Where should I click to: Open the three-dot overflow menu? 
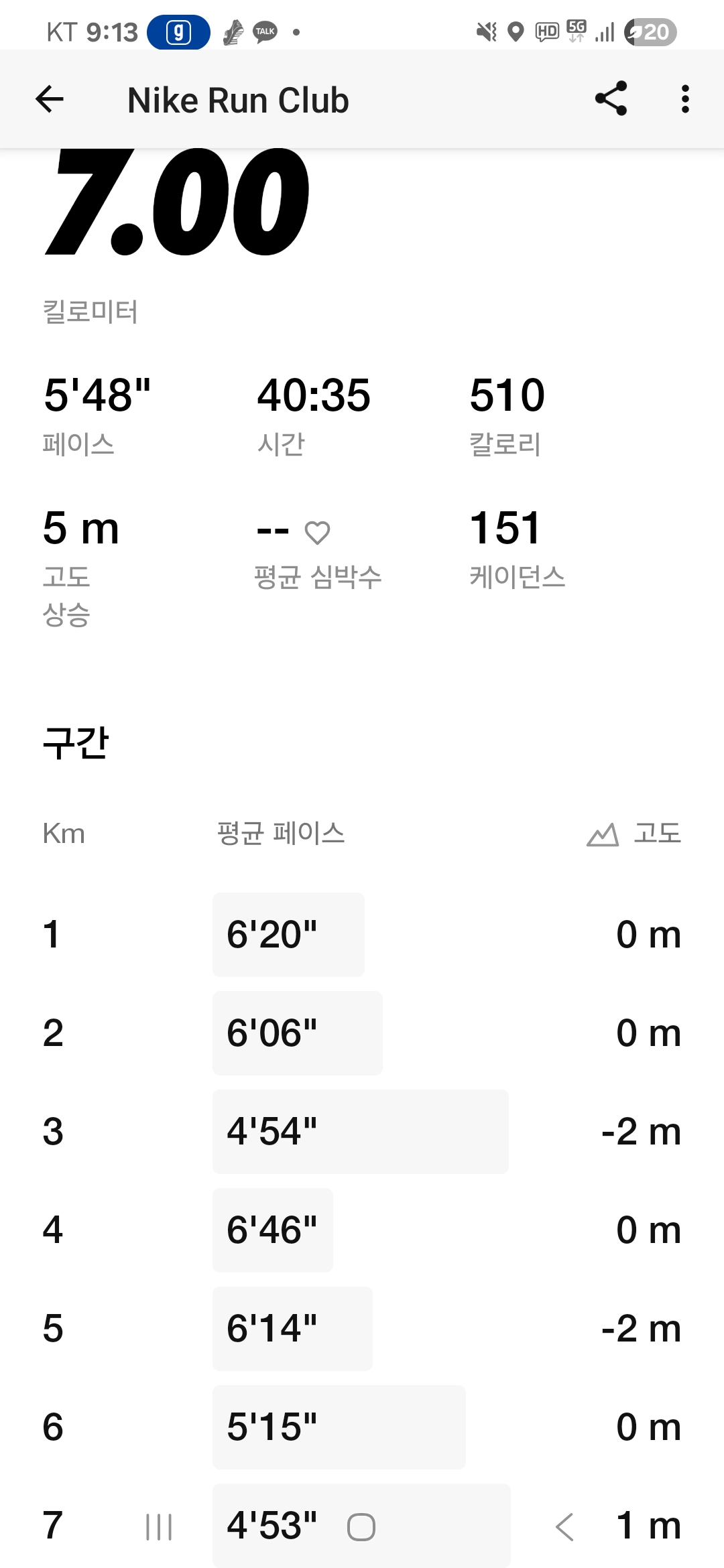pos(684,99)
